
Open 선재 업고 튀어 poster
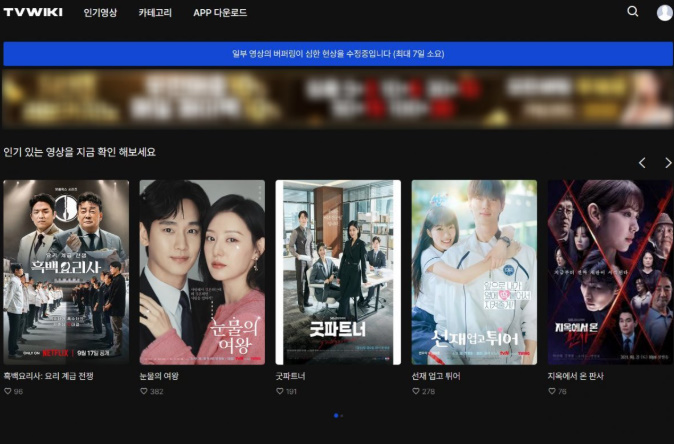[474, 272]
